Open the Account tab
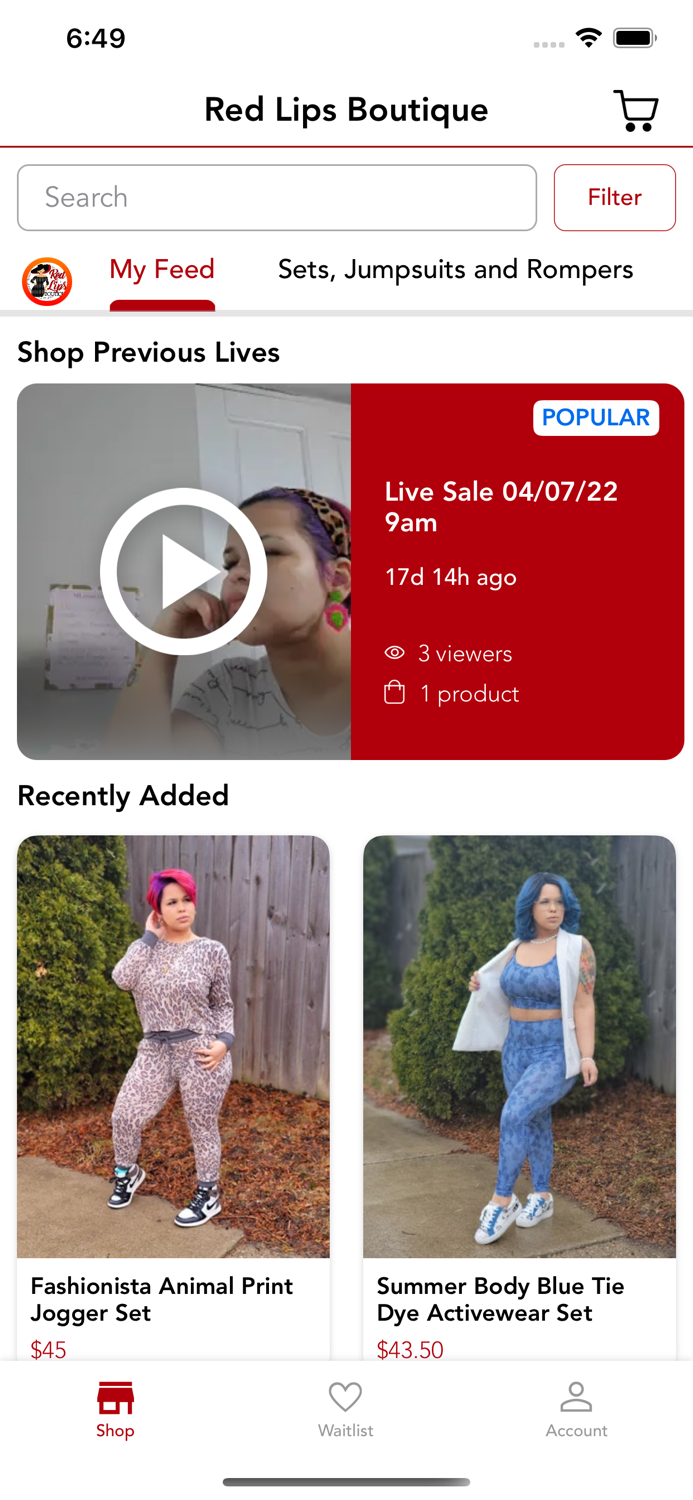Image resolution: width=693 pixels, height=1500 pixels. [576, 1410]
